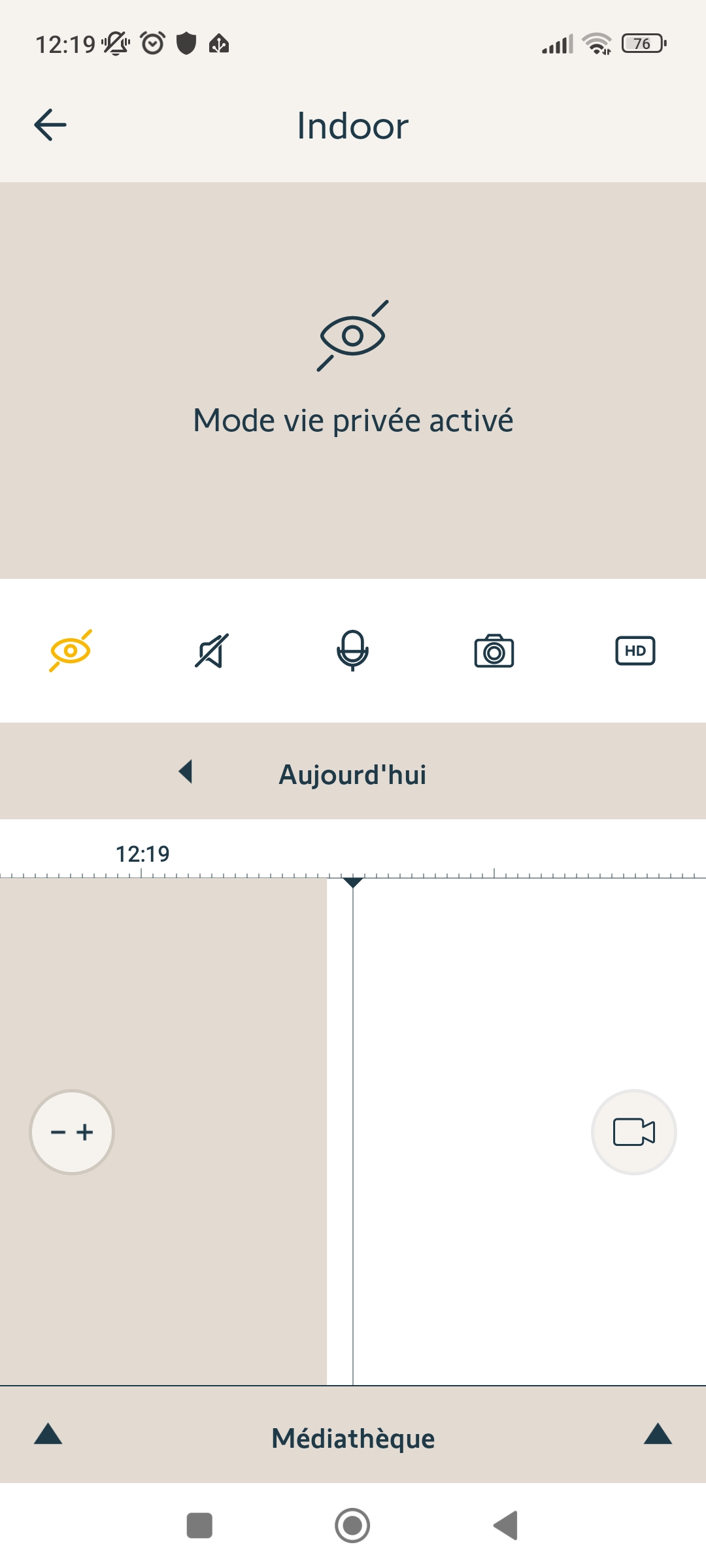
Task: Go back from the Indoor camera screen
Action: tap(50, 125)
